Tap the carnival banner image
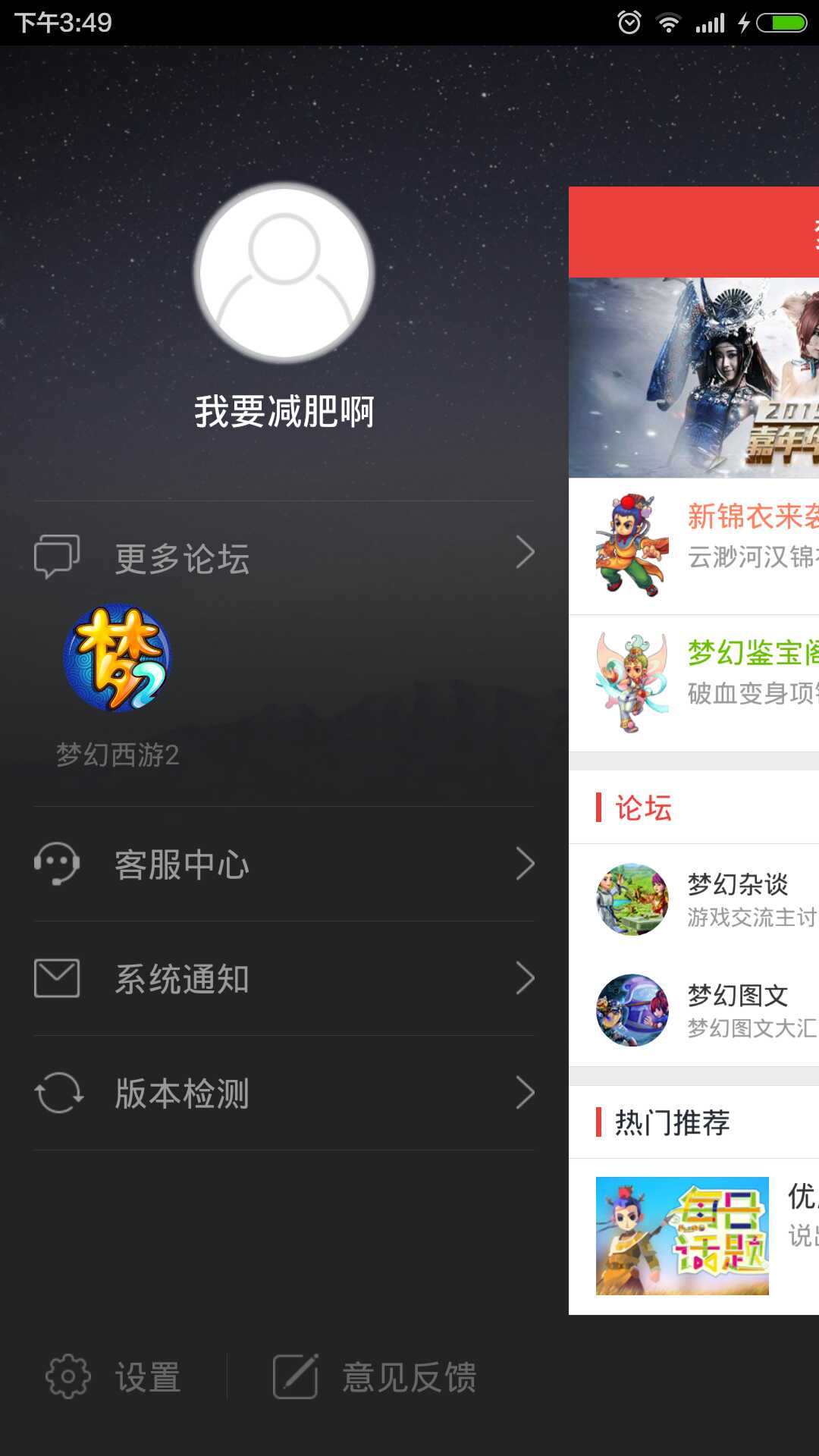Screen dimensions: 819x1456 pyautogui.click(x=694, y=378)
